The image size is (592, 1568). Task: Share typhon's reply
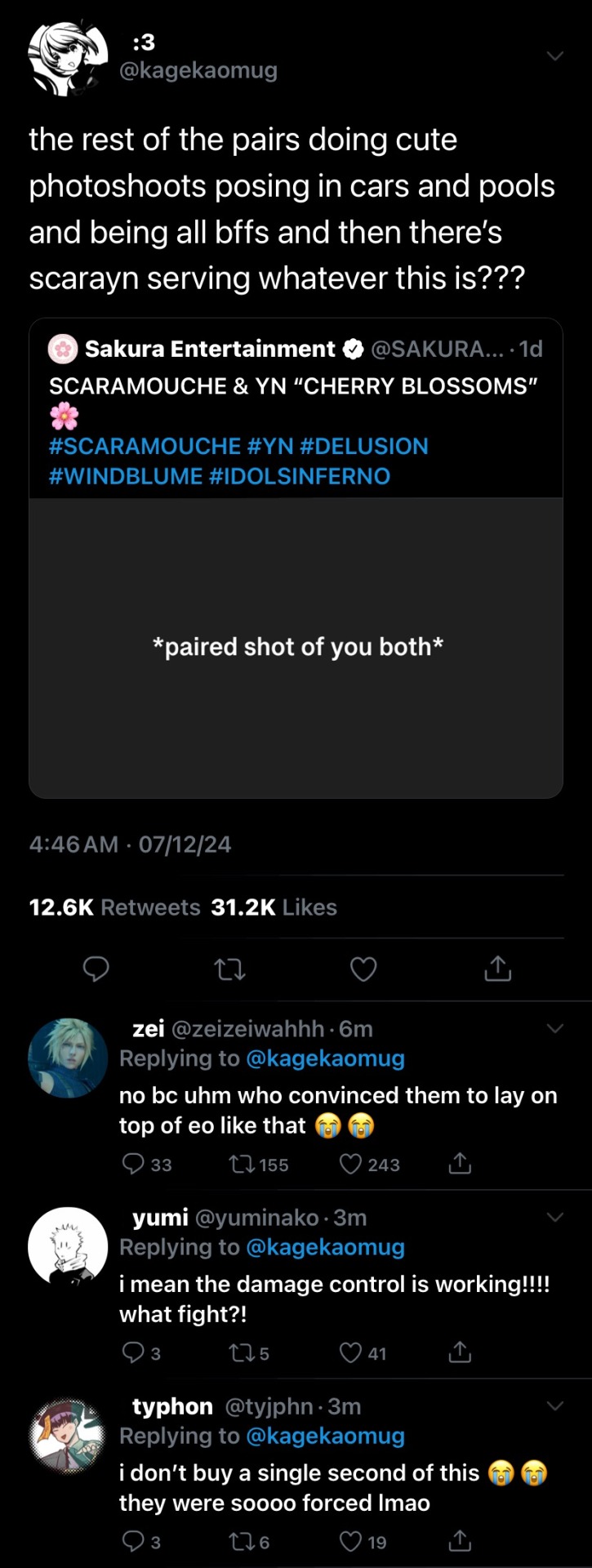click(x=460, y=1541)
